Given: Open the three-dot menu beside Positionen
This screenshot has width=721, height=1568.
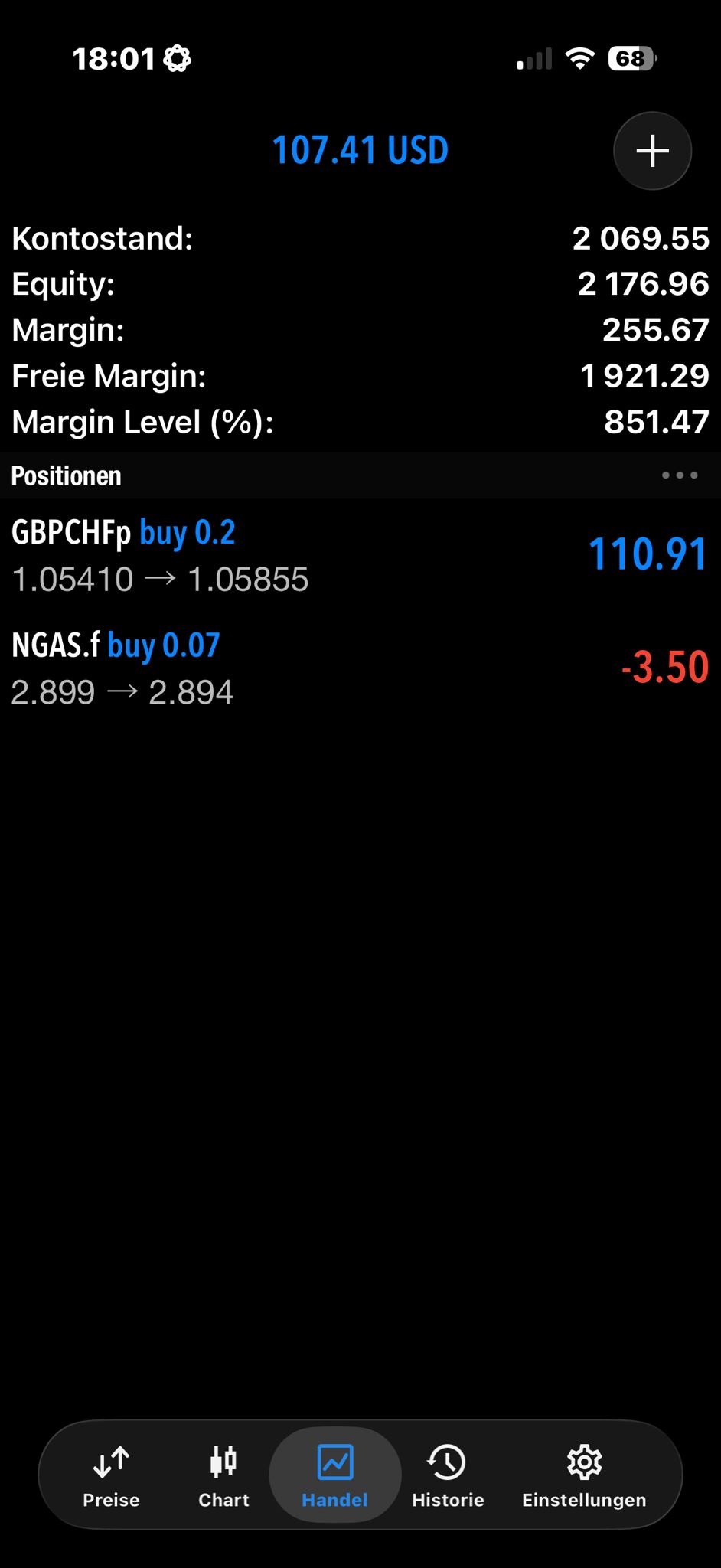Looking at the screenshot, I should click(x=679, y=475).
